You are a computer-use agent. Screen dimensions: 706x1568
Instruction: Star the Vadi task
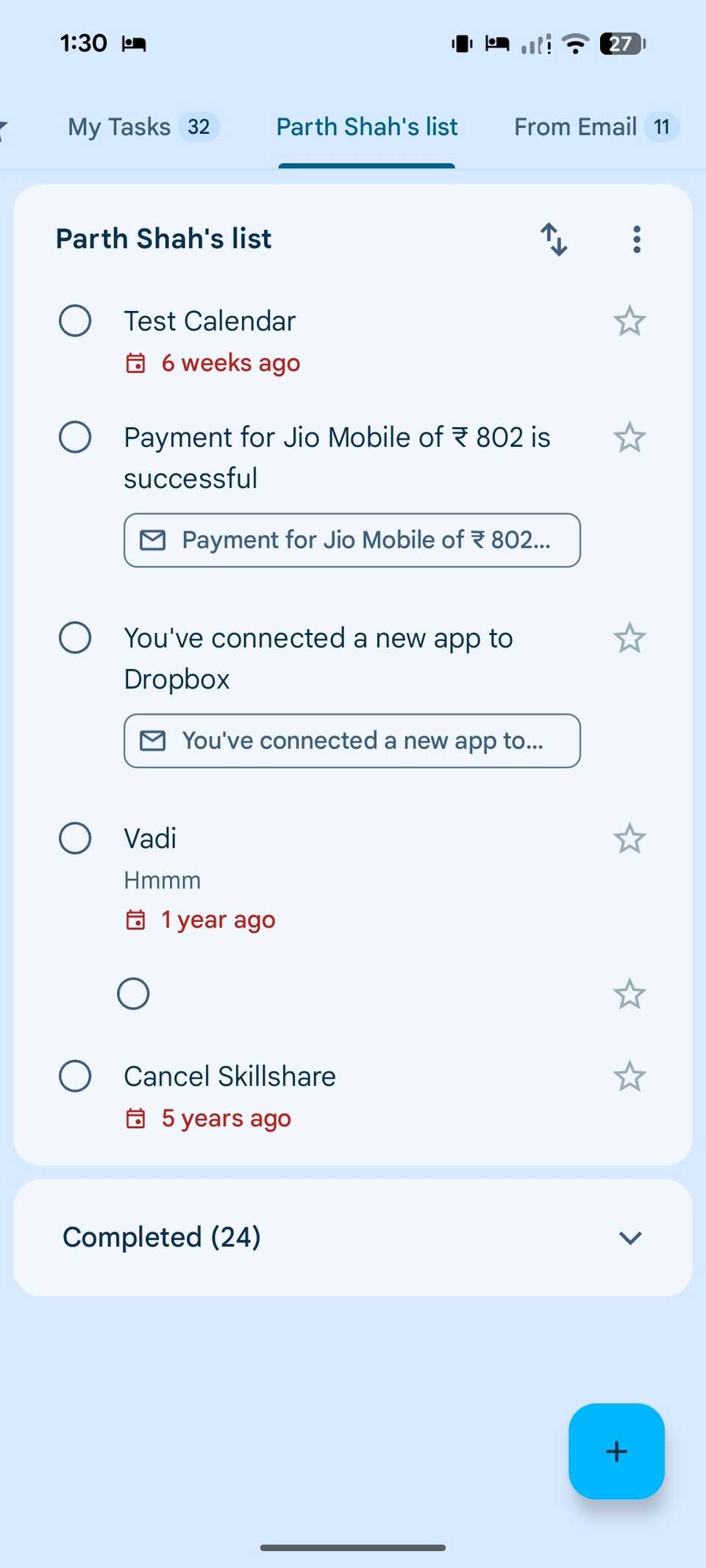click(630, 838)
